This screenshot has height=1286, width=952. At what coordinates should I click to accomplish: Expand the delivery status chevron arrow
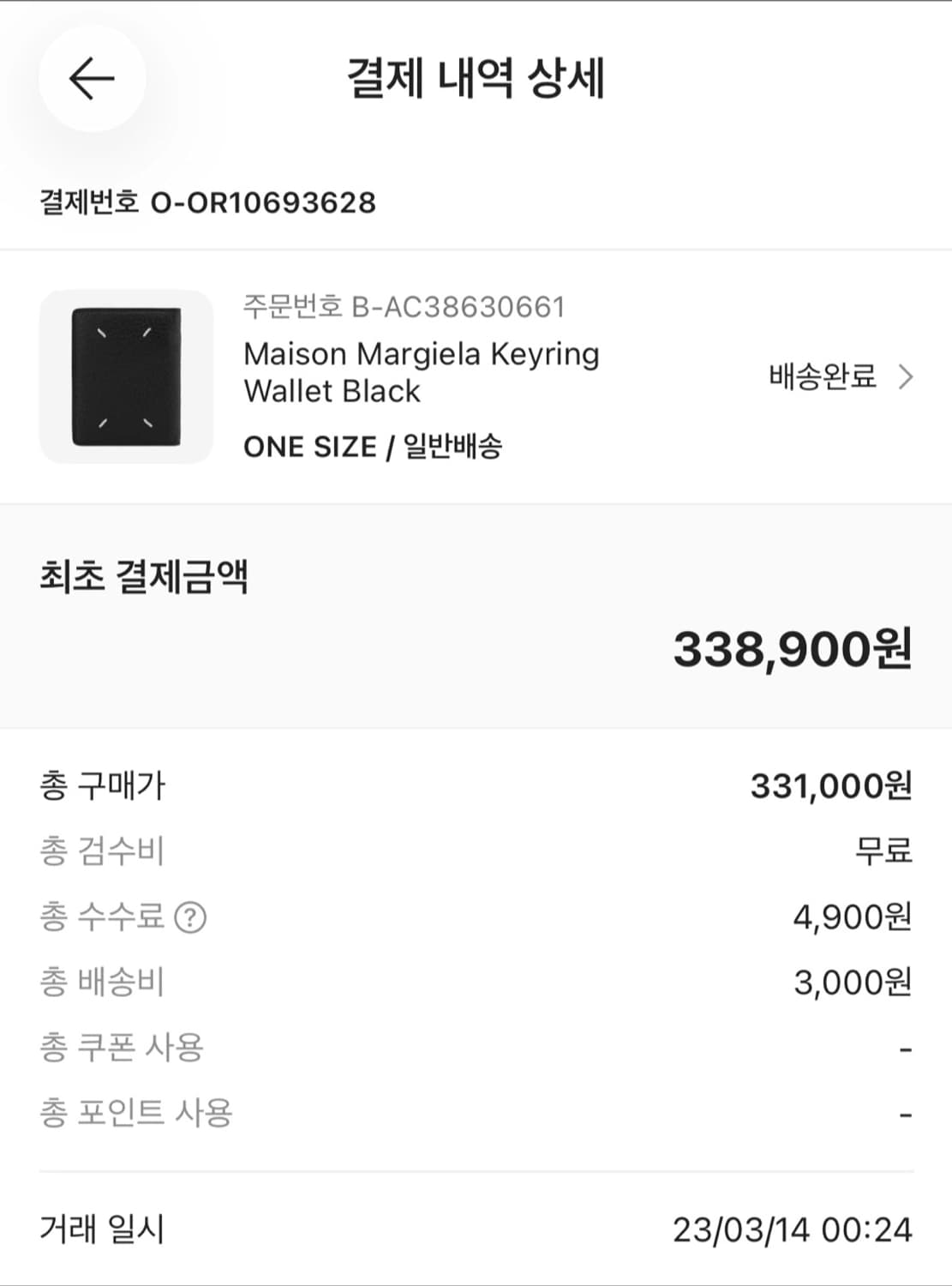[x=907, y=376]
